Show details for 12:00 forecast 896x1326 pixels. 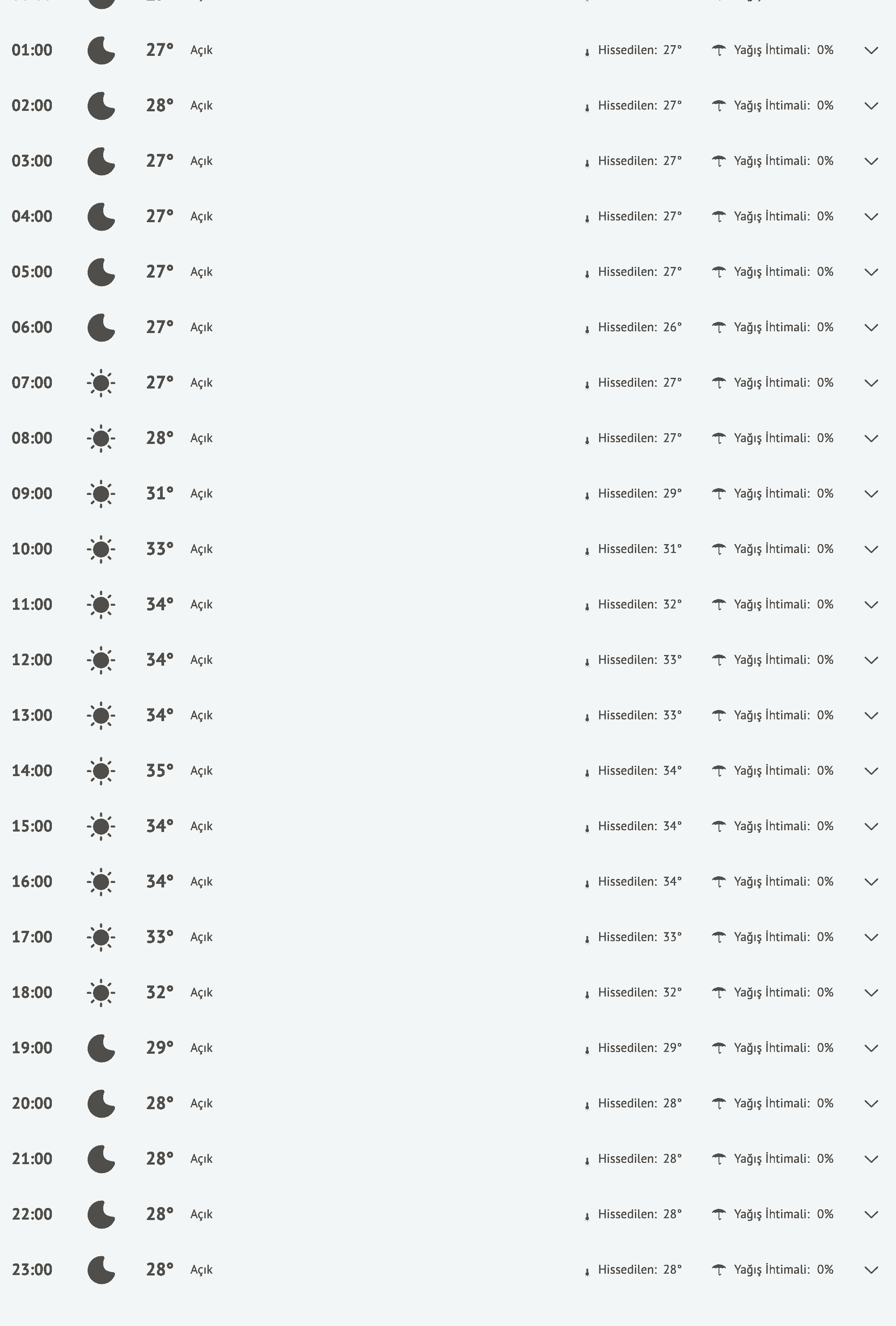[871, 660]
